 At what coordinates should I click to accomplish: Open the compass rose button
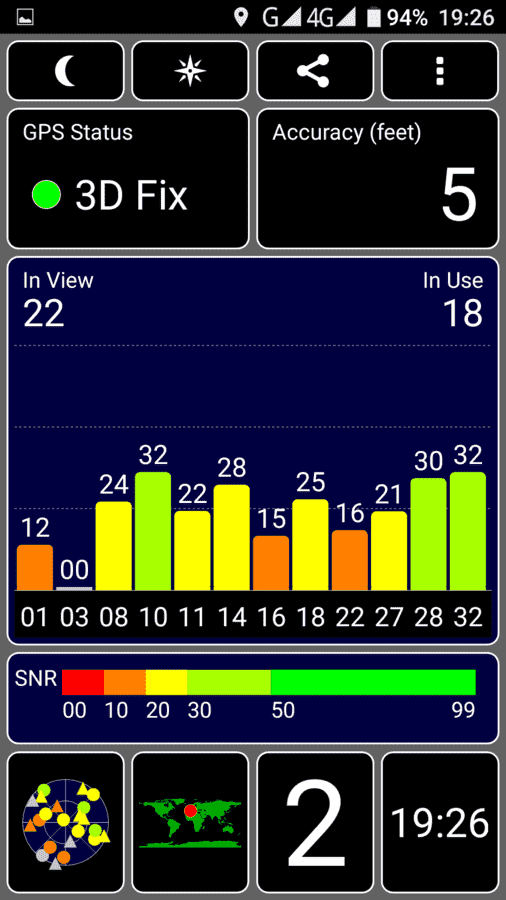[x=190, y=71]
